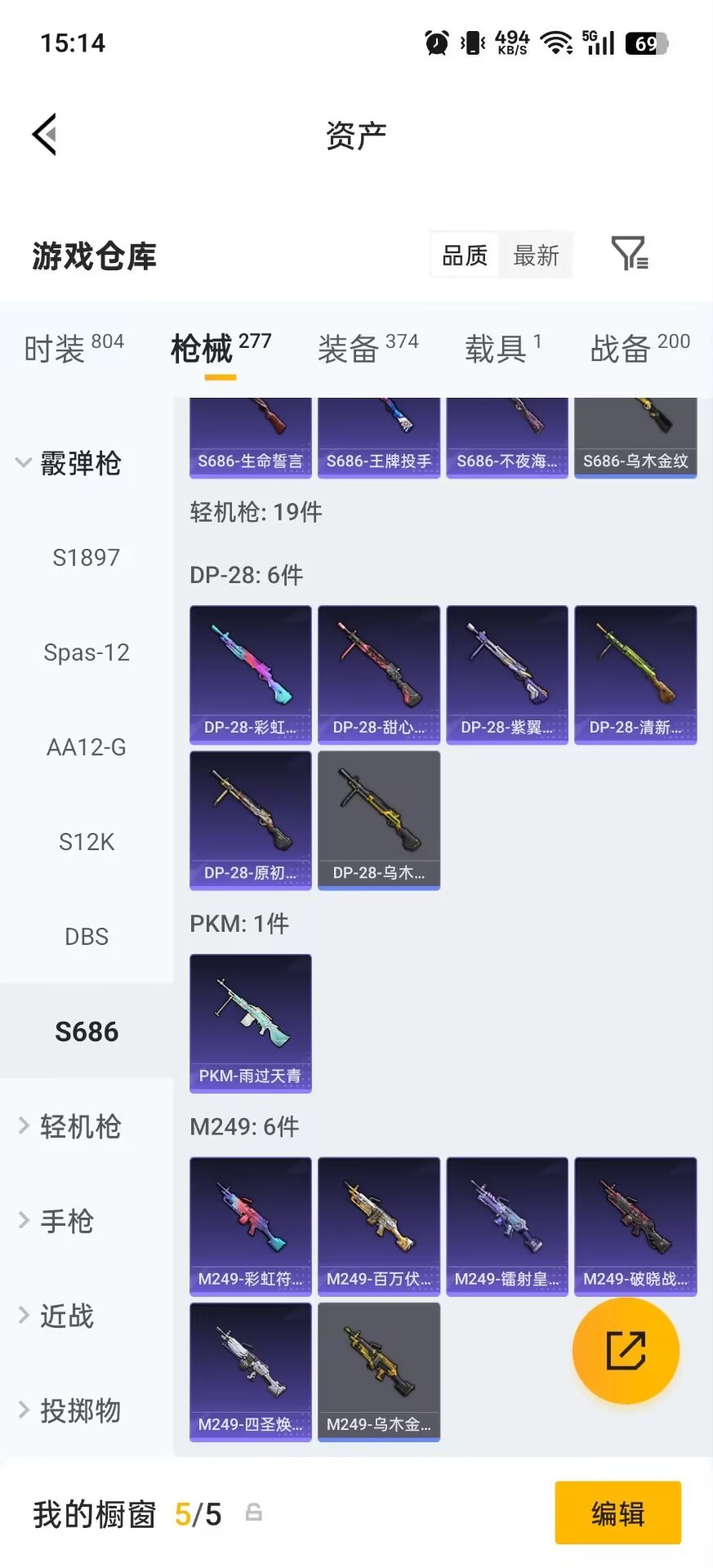
Task: Switch to the 战备 tab
Action: pyautogui.click(x=640, y=349)
